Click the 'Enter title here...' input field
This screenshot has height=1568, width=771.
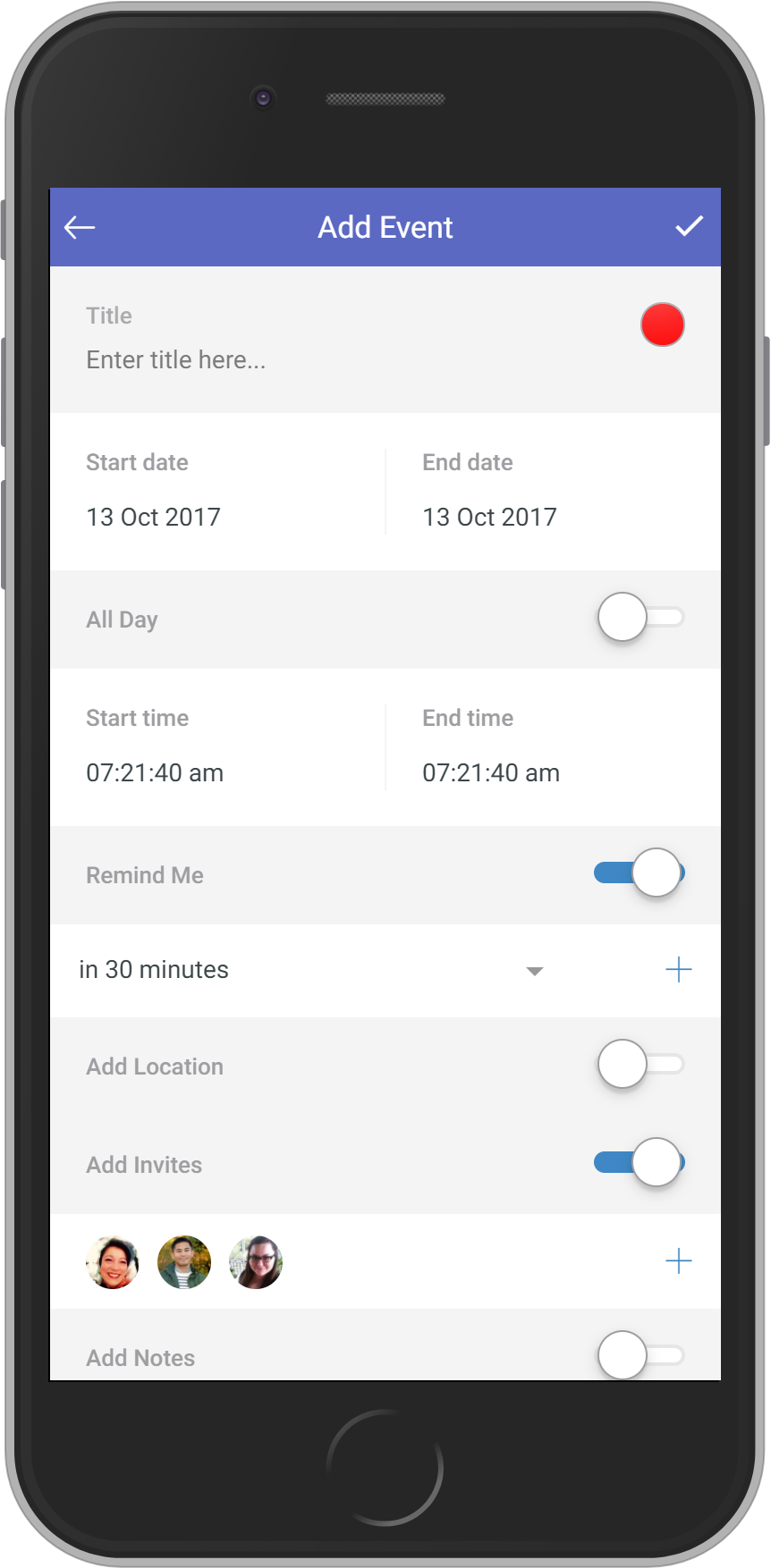pos(175,359)
